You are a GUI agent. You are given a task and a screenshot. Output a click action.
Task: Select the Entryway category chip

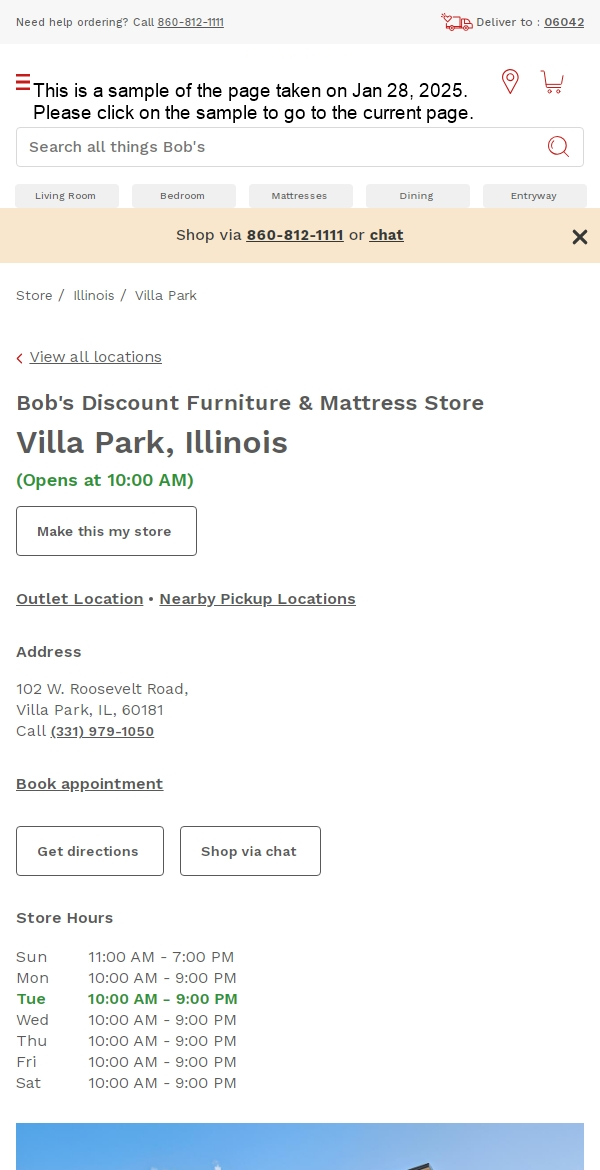[534, 196]
